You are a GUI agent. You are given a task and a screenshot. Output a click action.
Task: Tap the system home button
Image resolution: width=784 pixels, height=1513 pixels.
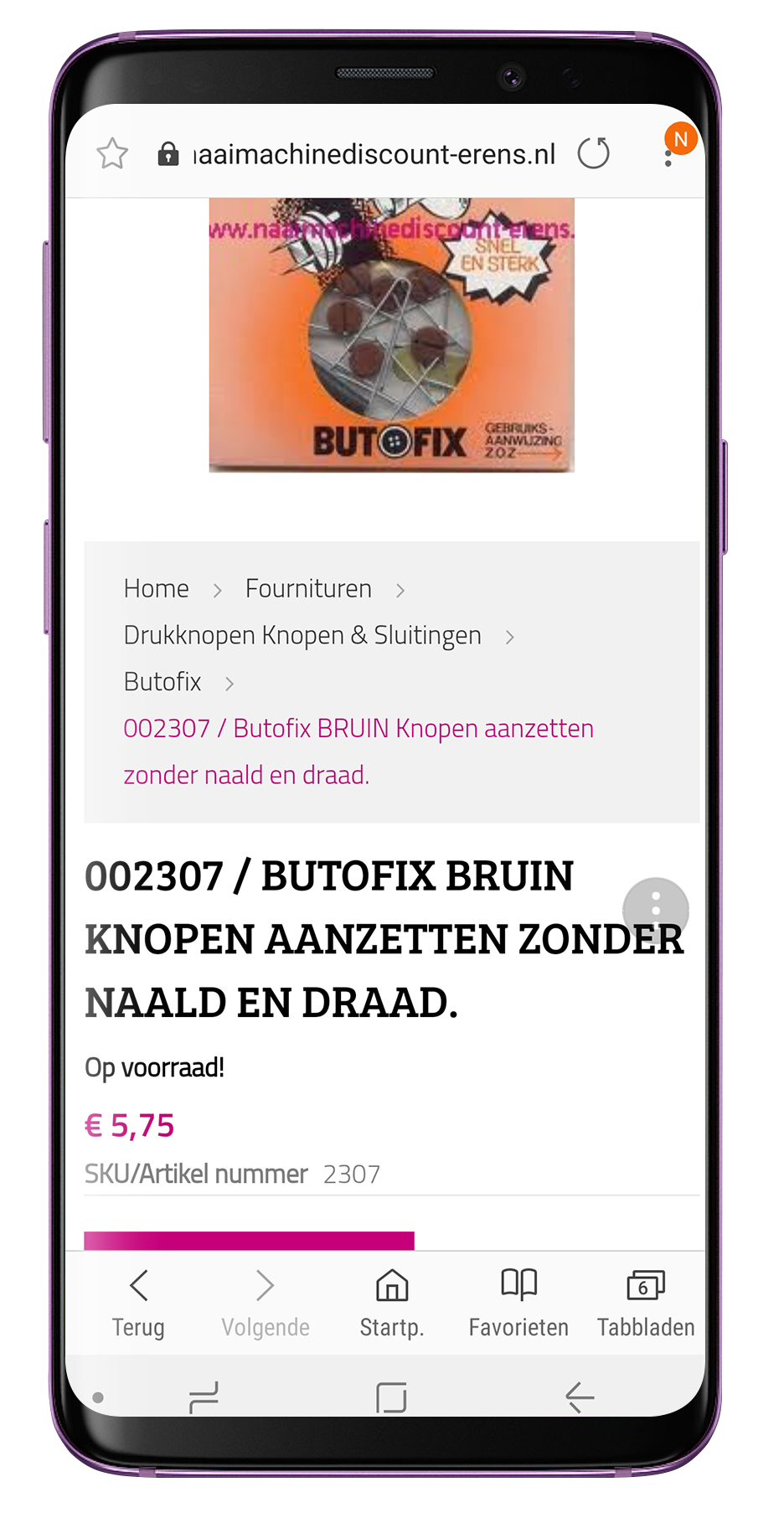coord(391,1397)
